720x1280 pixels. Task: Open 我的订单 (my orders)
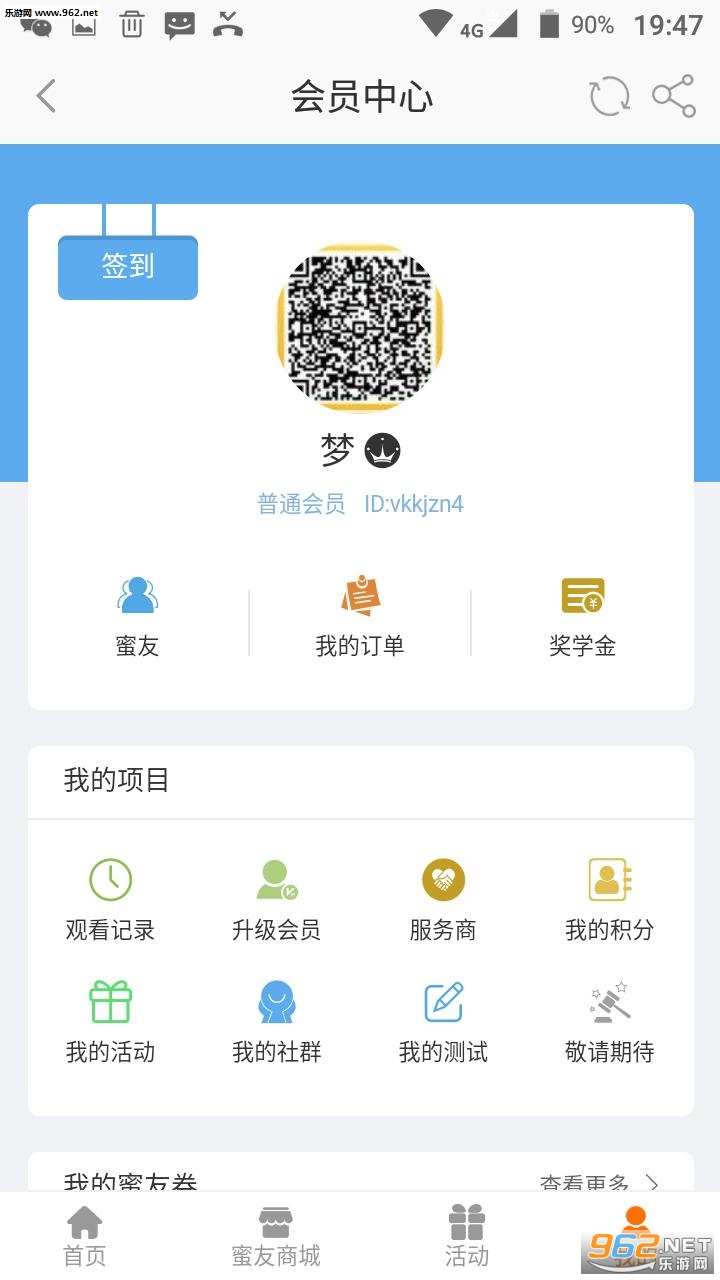(360, 612)
